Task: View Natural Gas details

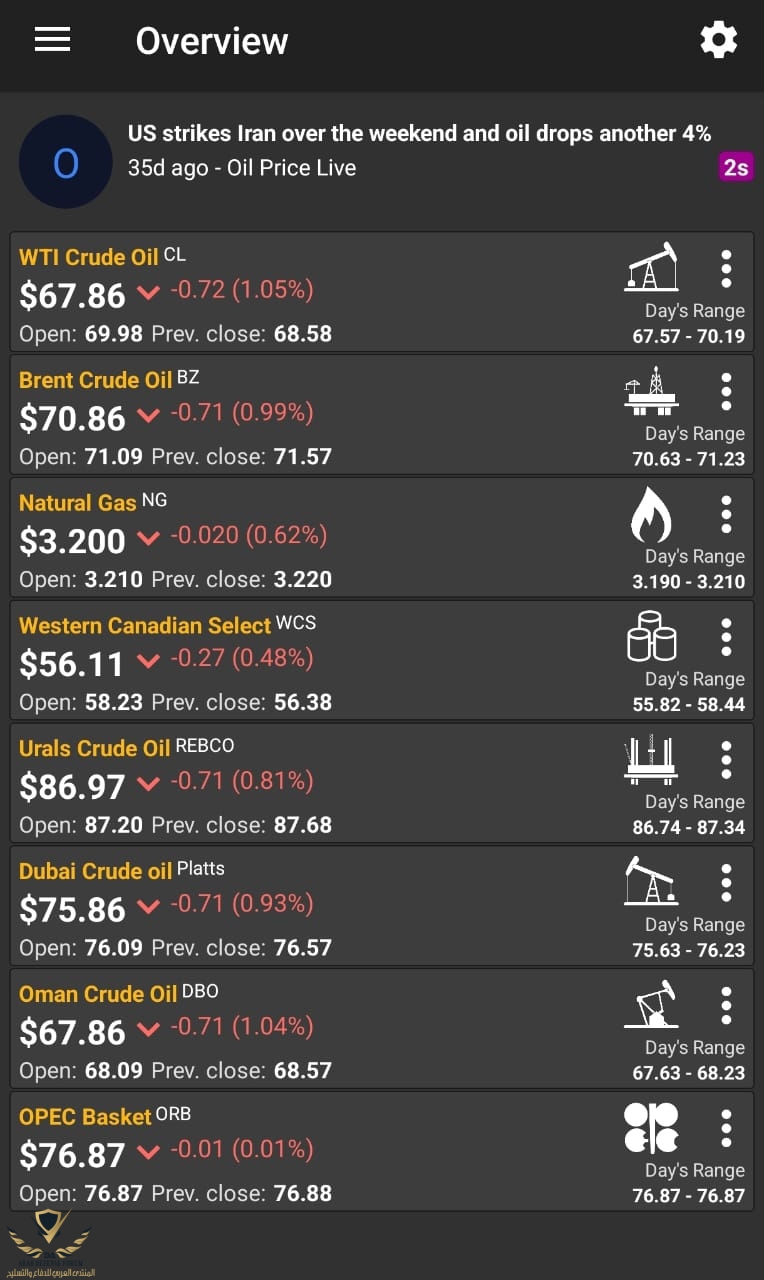Action: tap(382, 538)
